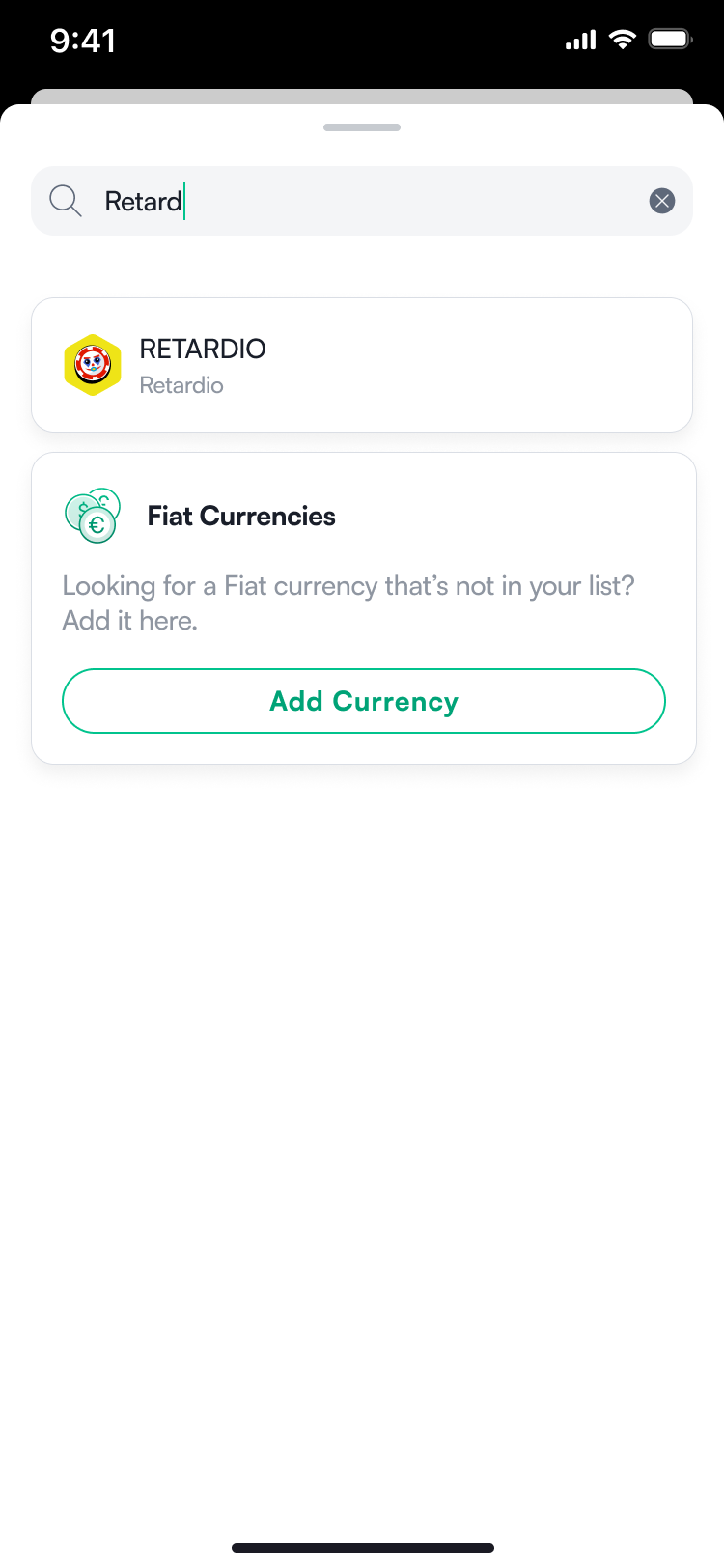
Task: Tap the cellular signal bars icon
Action: (580, 40)
